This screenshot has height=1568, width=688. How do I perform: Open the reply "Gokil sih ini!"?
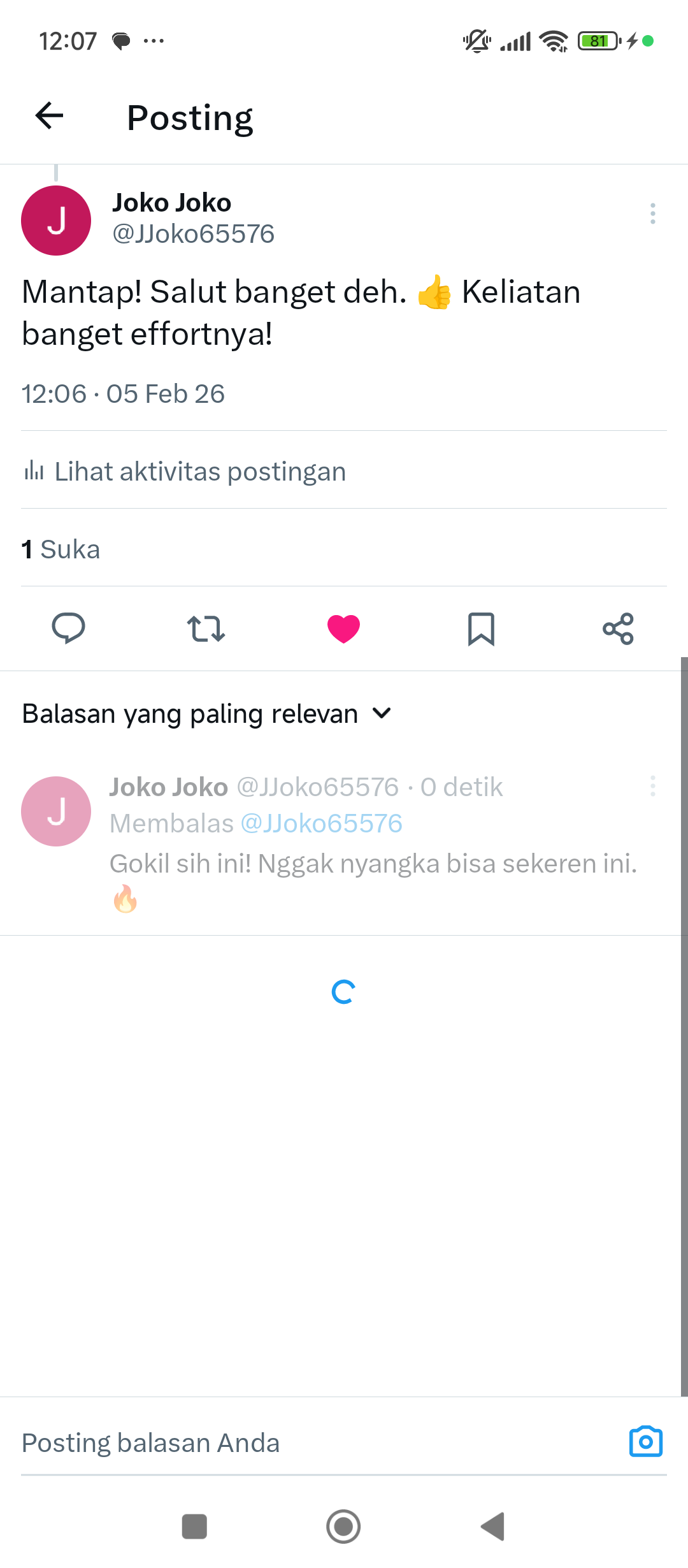373,864
